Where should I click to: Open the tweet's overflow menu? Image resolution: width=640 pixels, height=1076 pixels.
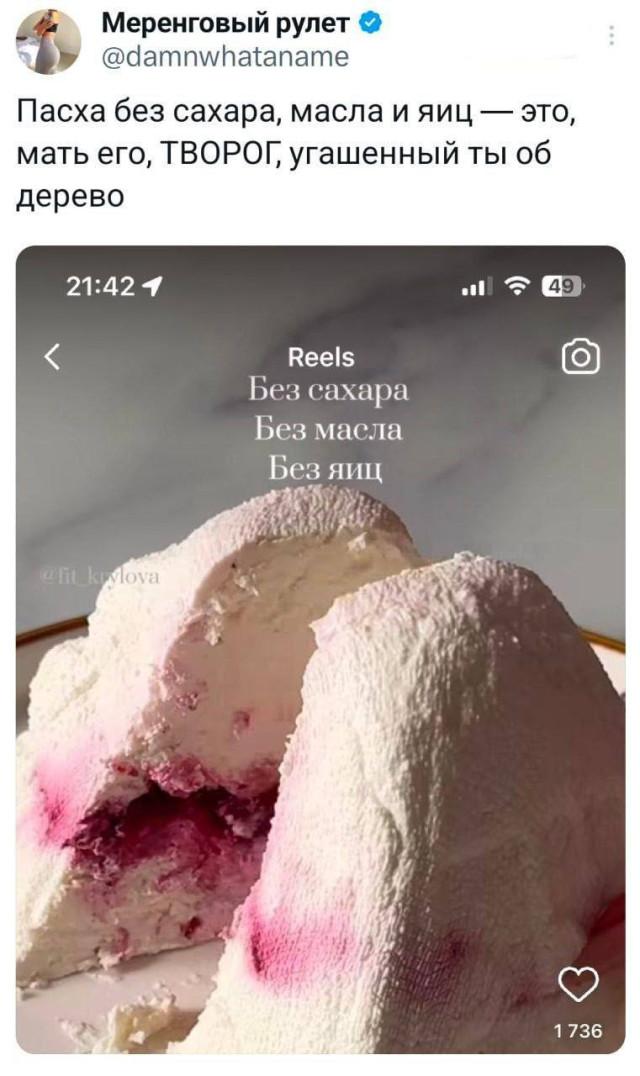pyautogui.click(x=611, y=37)
